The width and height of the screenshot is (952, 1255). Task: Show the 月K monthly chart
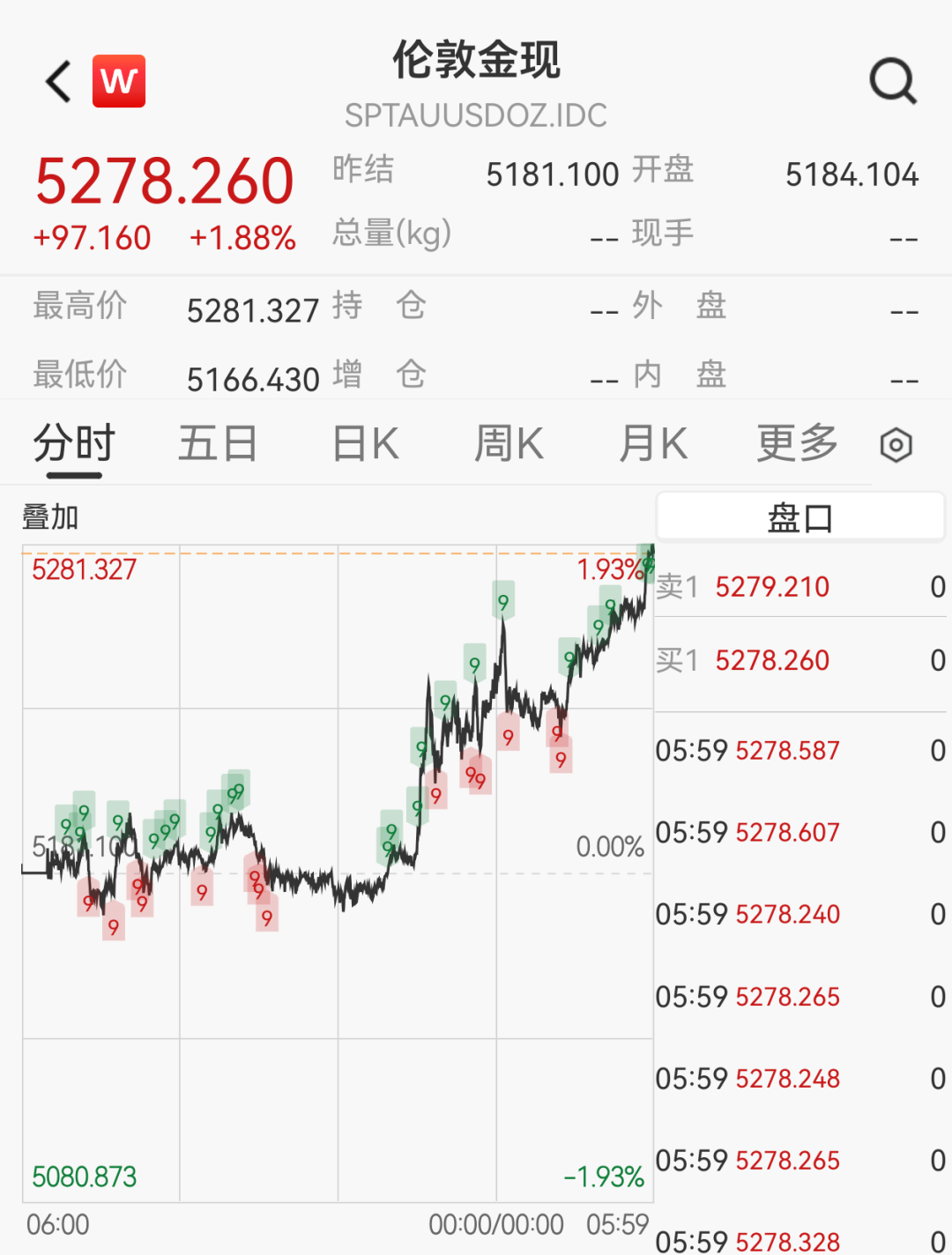(653, 443)
